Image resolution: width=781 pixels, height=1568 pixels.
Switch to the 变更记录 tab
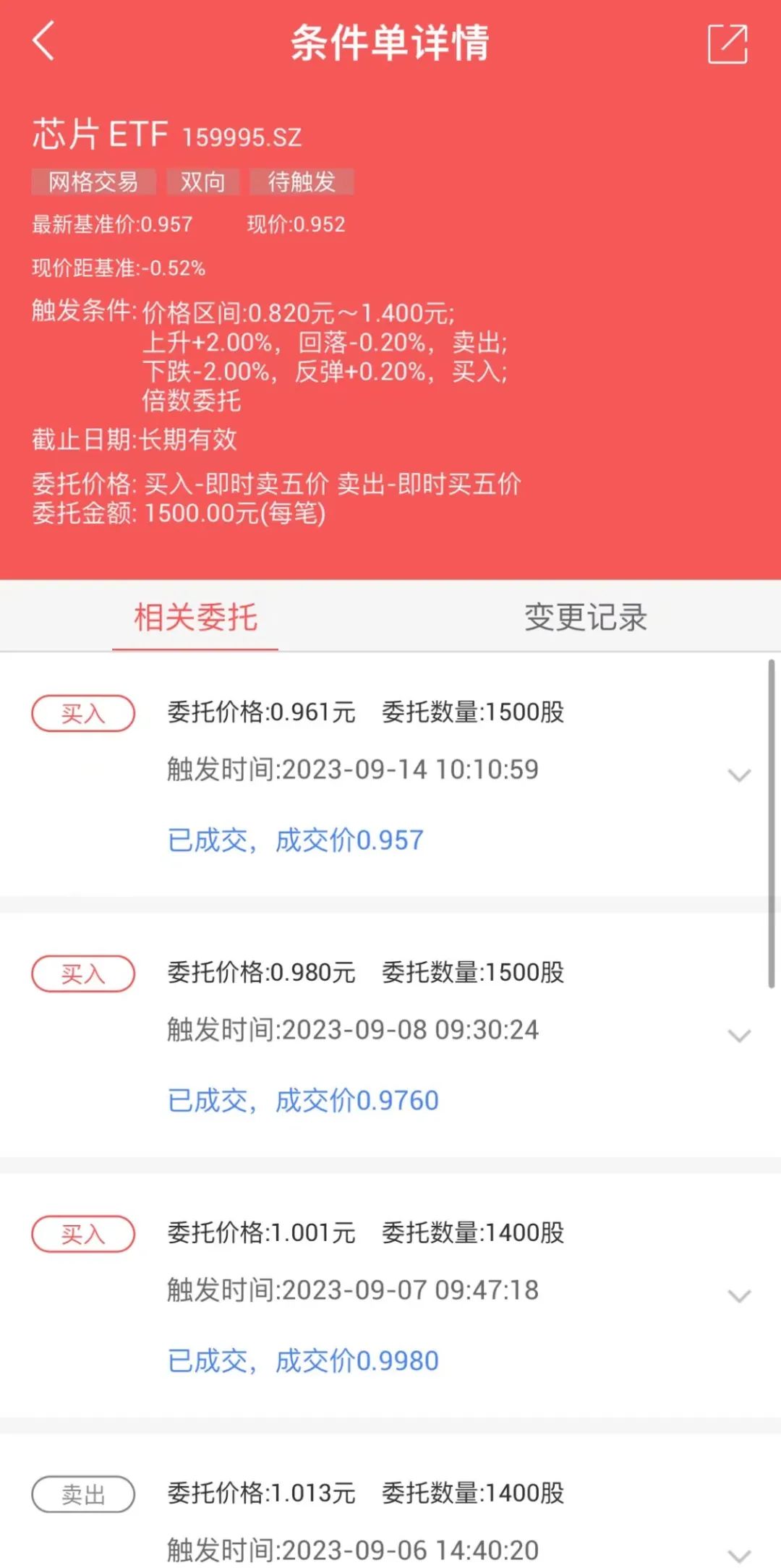(x=585, y=617)
